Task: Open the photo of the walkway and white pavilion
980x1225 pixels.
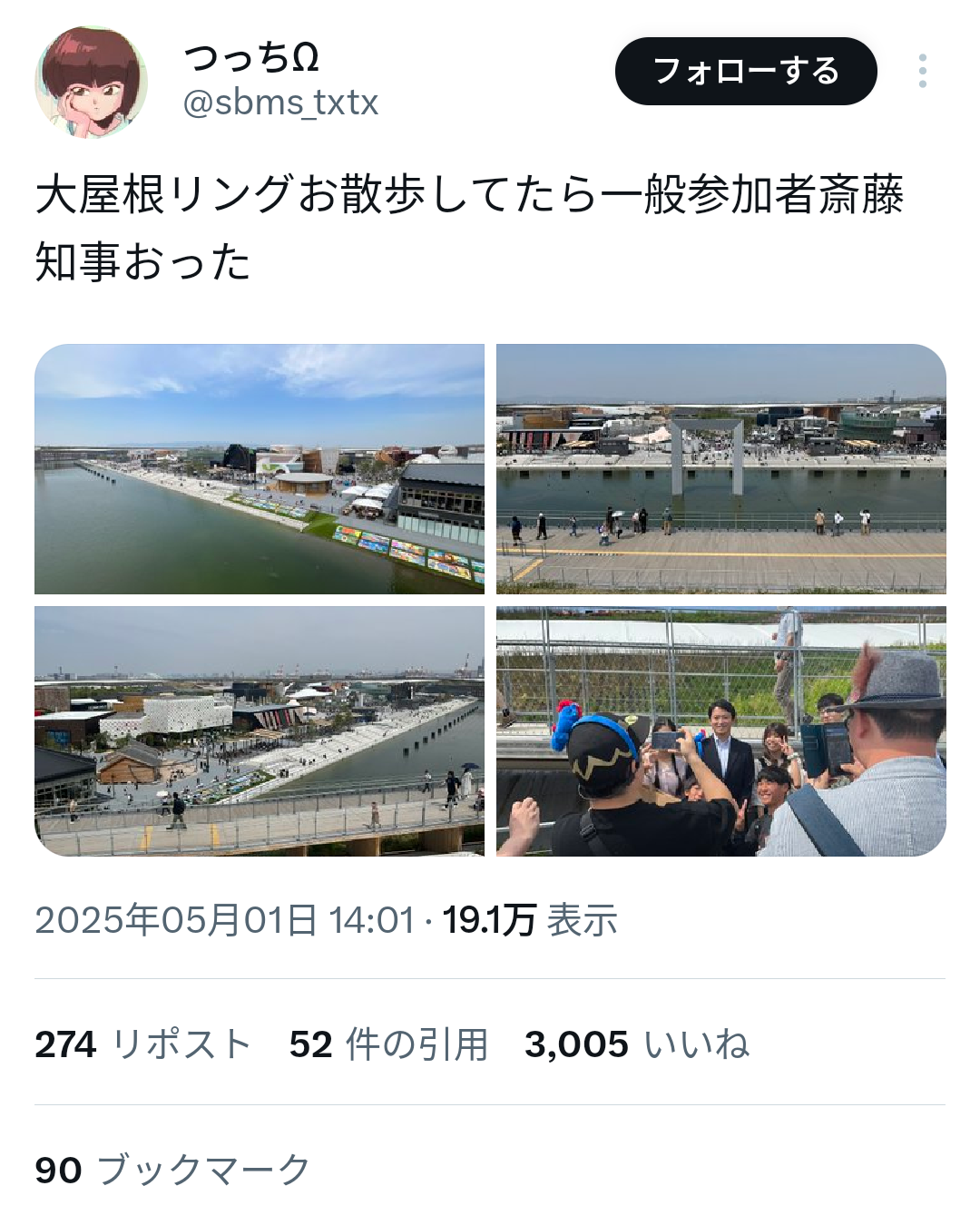Action: (260, 731)
